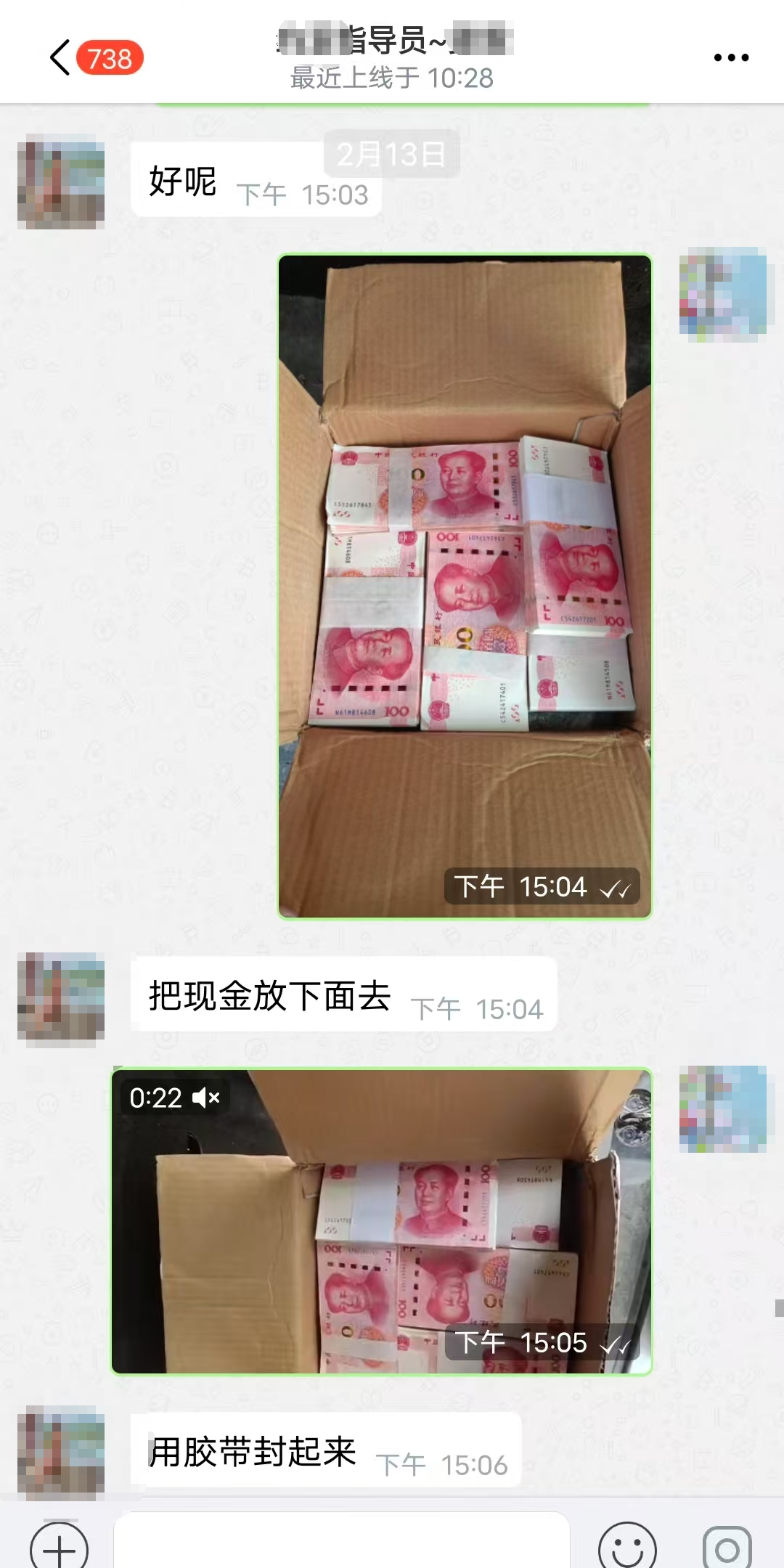Image resolution: width=784 pixels, height=1568 pixels.
Task: Tap my own avatar beside the cash photo
Action: pyautogui.click(x=722, y=294)
